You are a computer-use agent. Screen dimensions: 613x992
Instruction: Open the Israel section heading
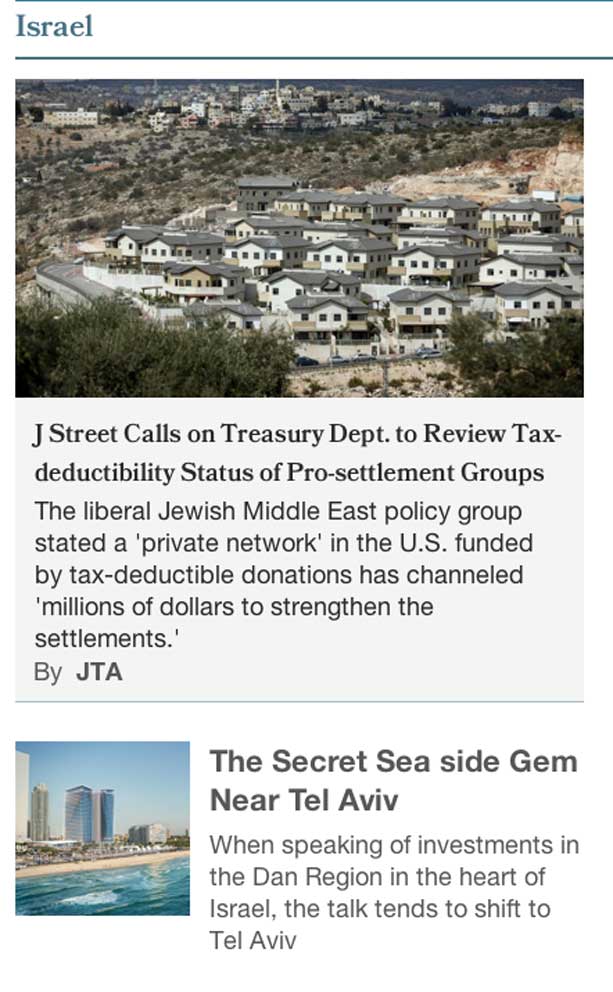(54, 27)
